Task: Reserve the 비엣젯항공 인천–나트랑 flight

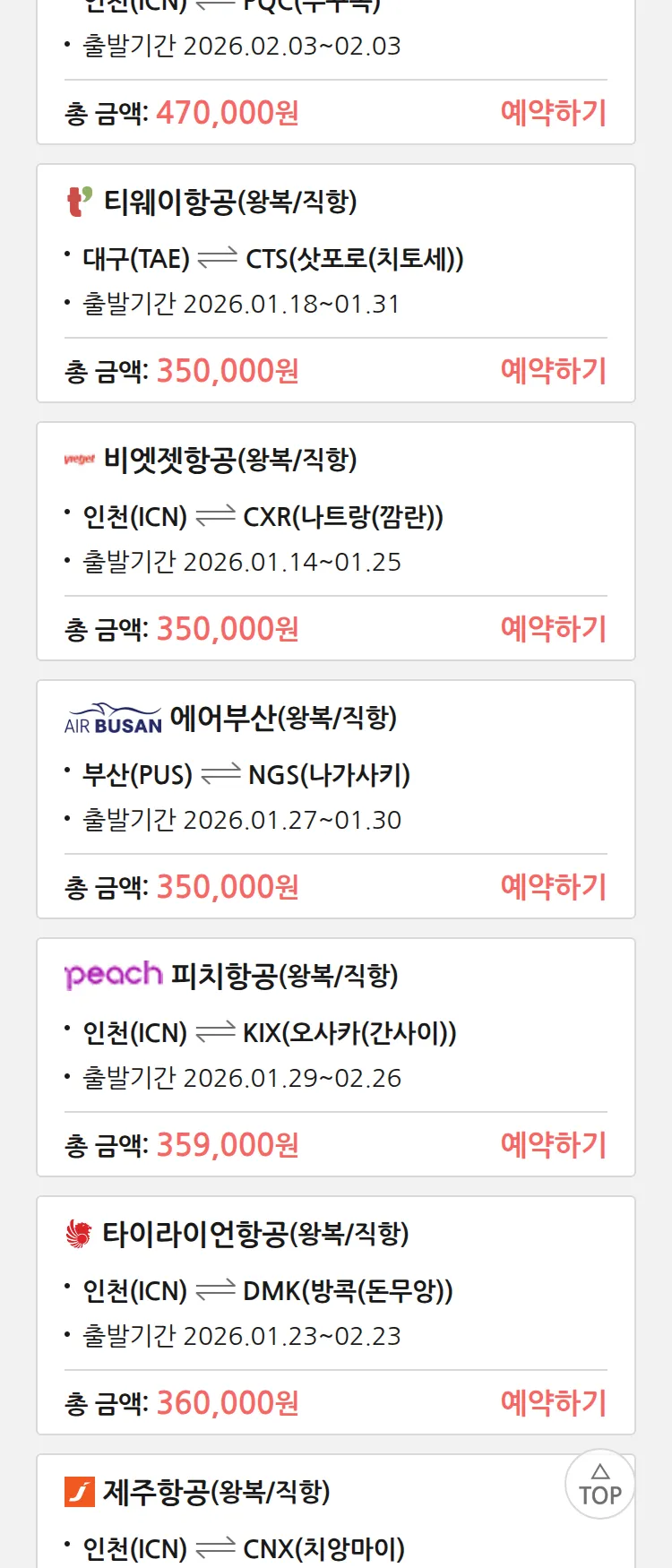Action: [x=553, y=629]
